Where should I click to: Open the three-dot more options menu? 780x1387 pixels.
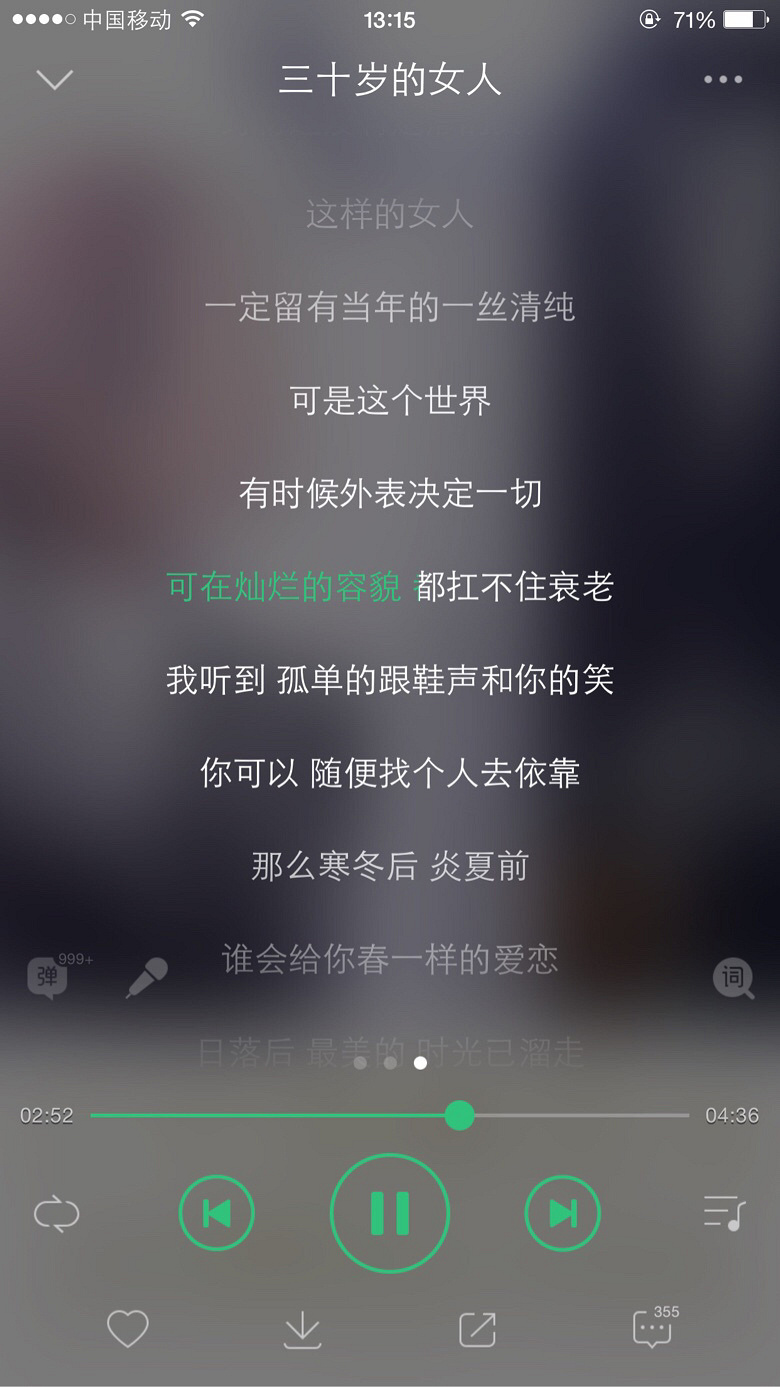pyautogui.click(x=722, y=79)
